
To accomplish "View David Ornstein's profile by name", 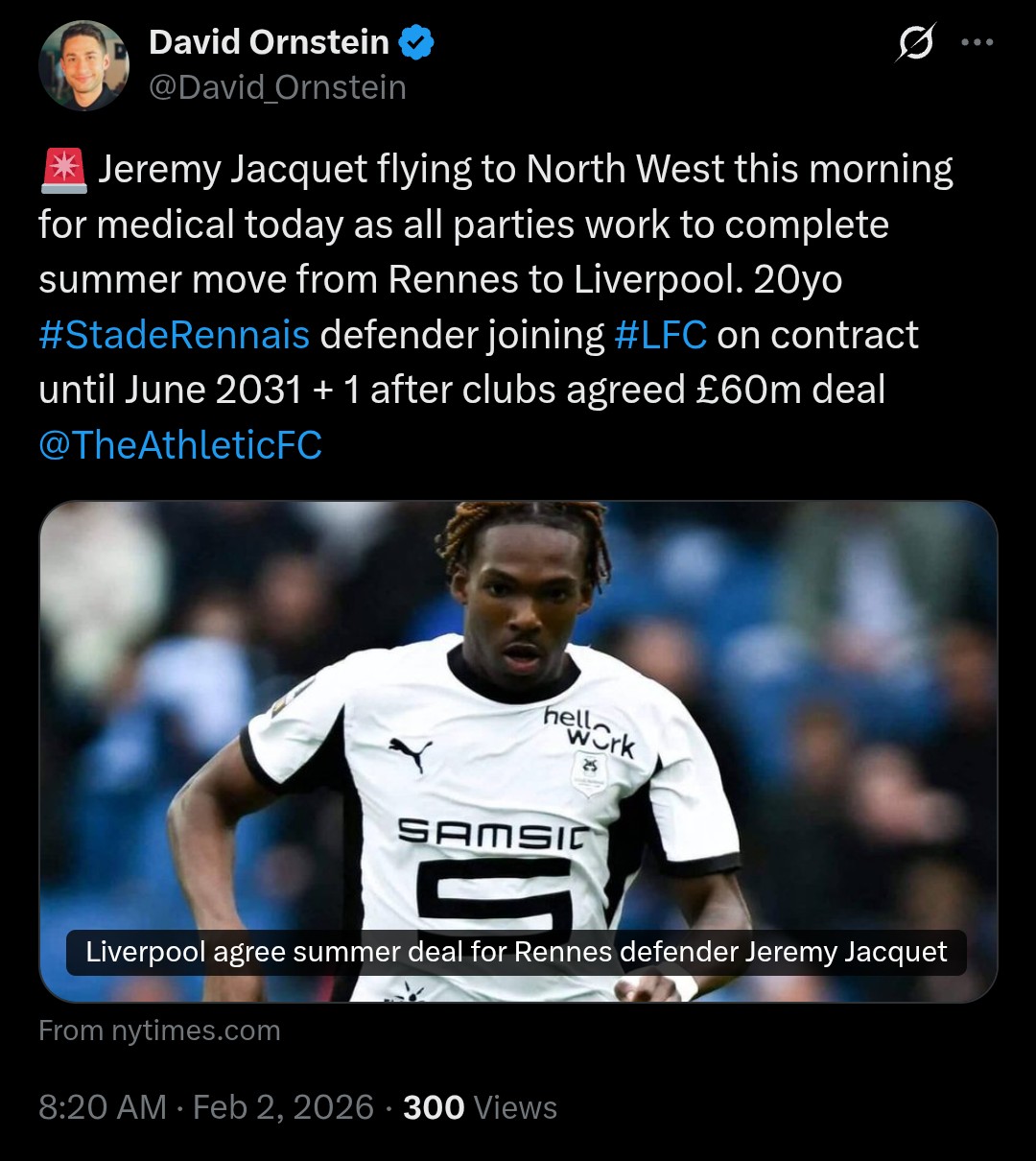I will (x=270, y=42).
